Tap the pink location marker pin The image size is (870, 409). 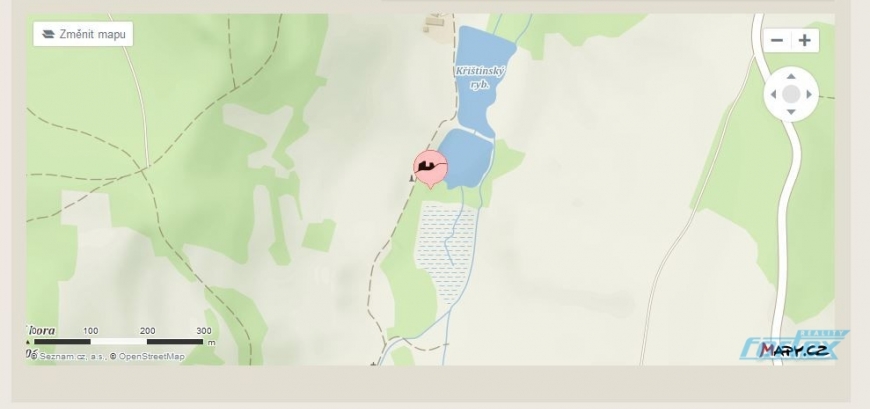(430, 167)
